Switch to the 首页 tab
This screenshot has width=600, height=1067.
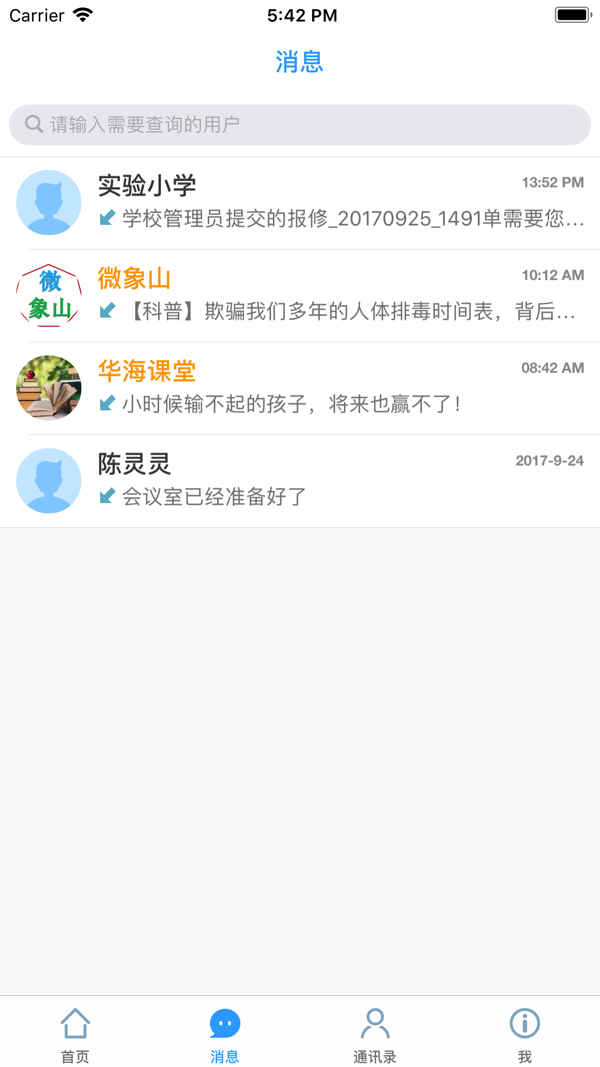pyautogui.click(x=75, y=1034)
